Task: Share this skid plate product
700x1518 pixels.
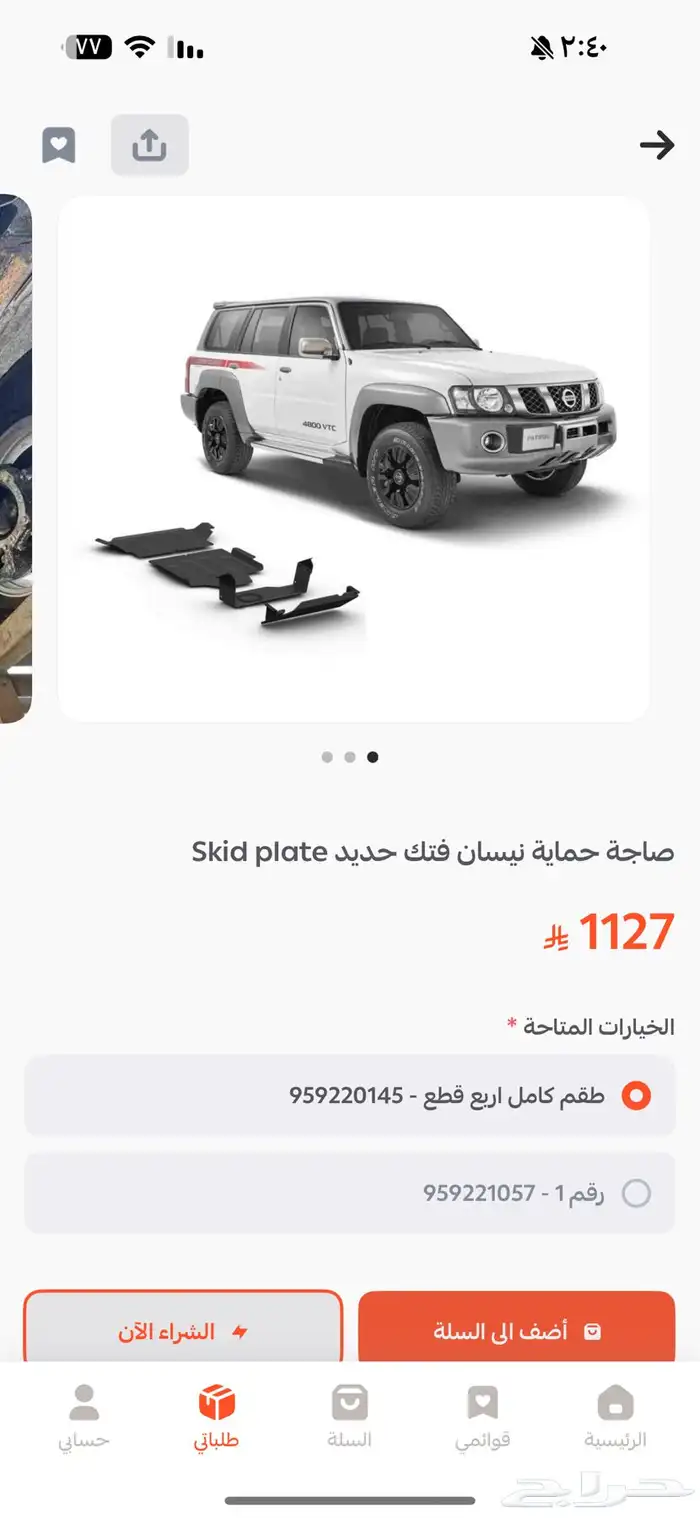Action: coord(149,146)
